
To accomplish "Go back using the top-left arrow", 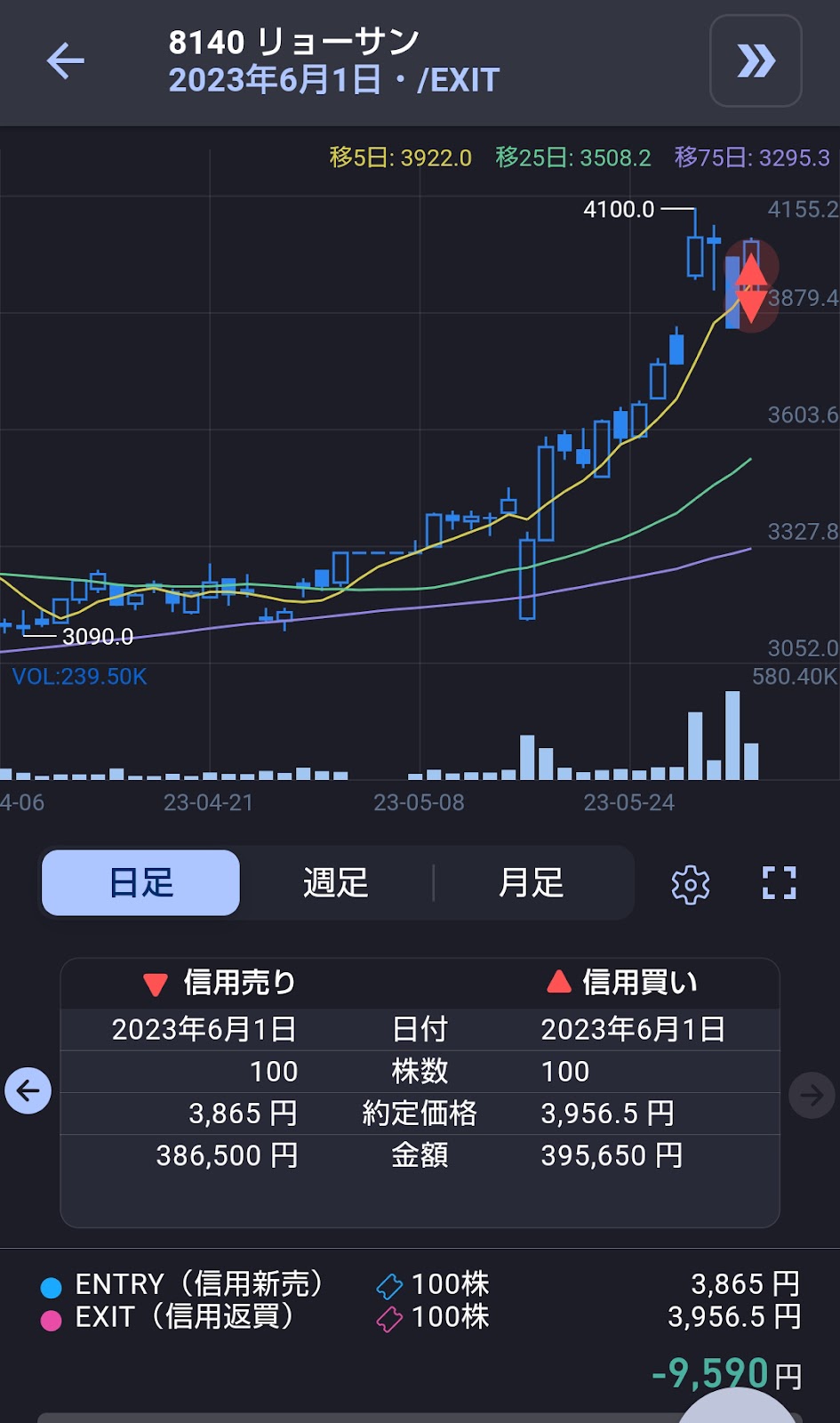I will point(65,61).
